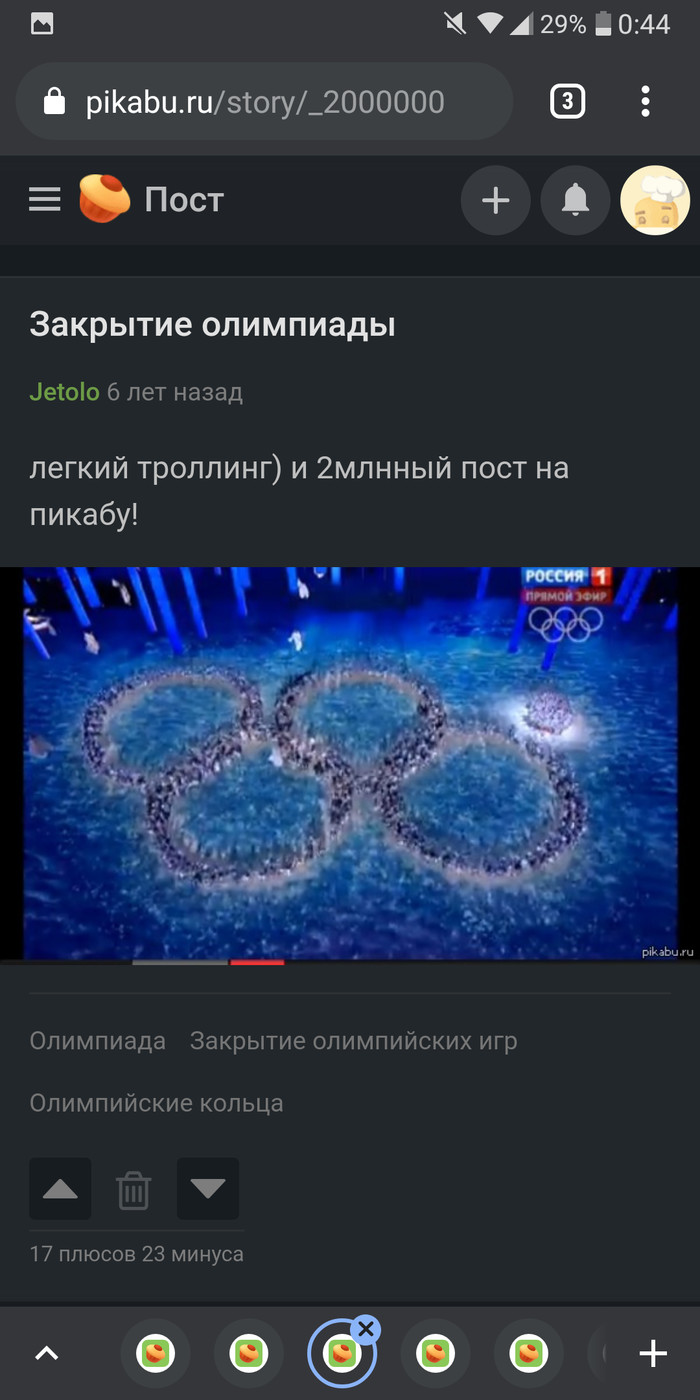The height and width of the screenshot is (1400, 700).
Task: Upvote the post with the up arrow
Action: click(60, 1189)
